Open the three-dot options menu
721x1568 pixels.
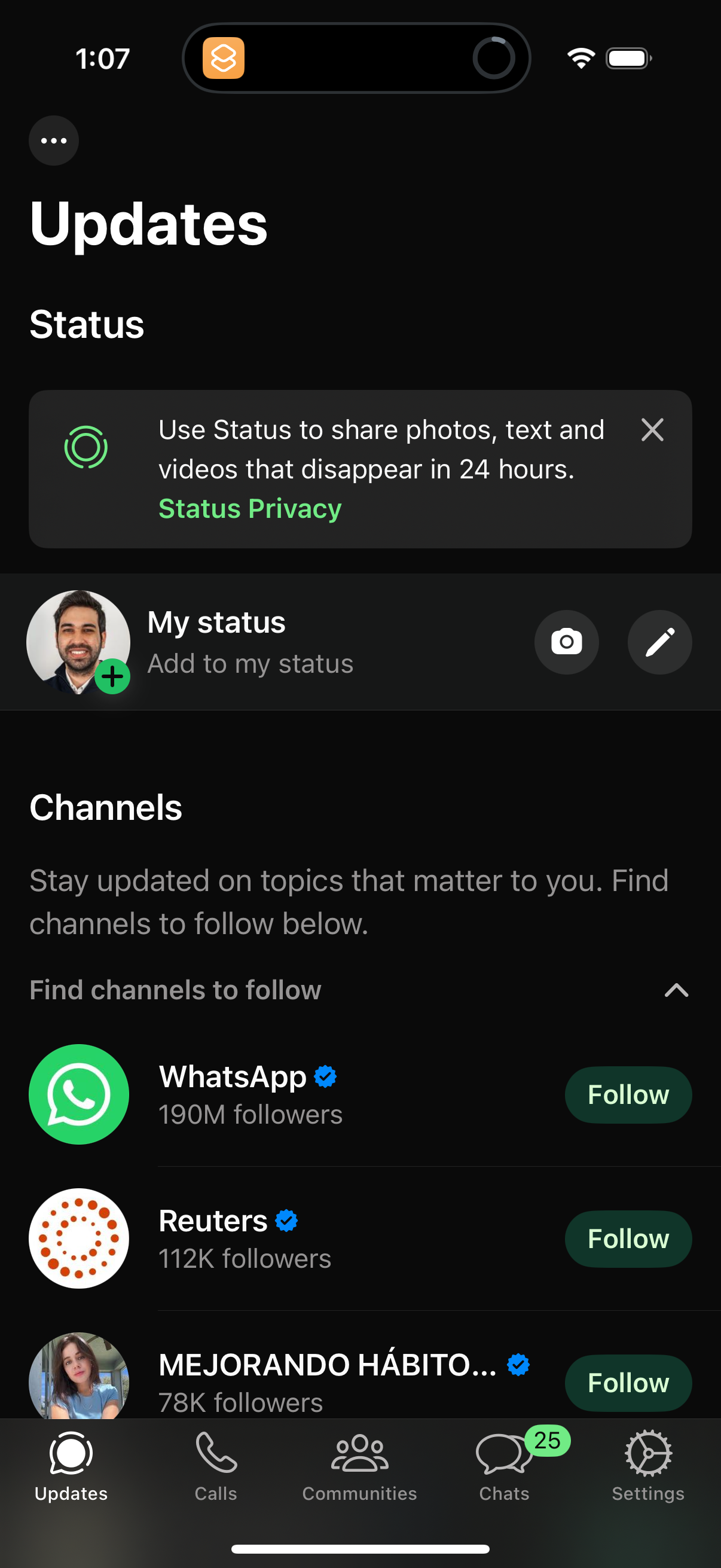tap(54, 140)
